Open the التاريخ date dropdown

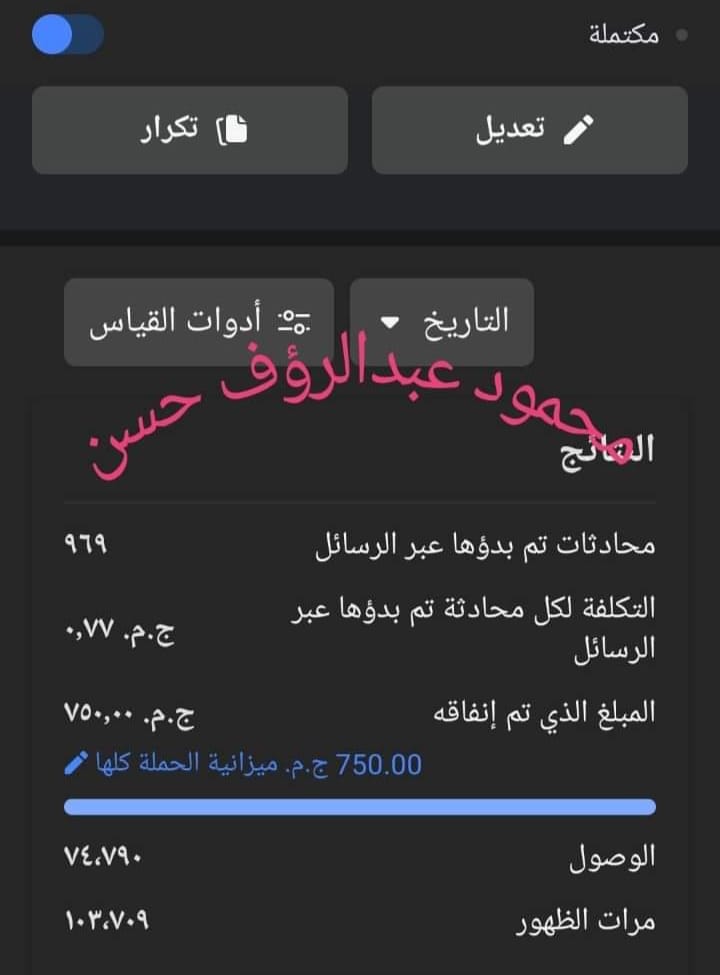(x=442, y=322)
